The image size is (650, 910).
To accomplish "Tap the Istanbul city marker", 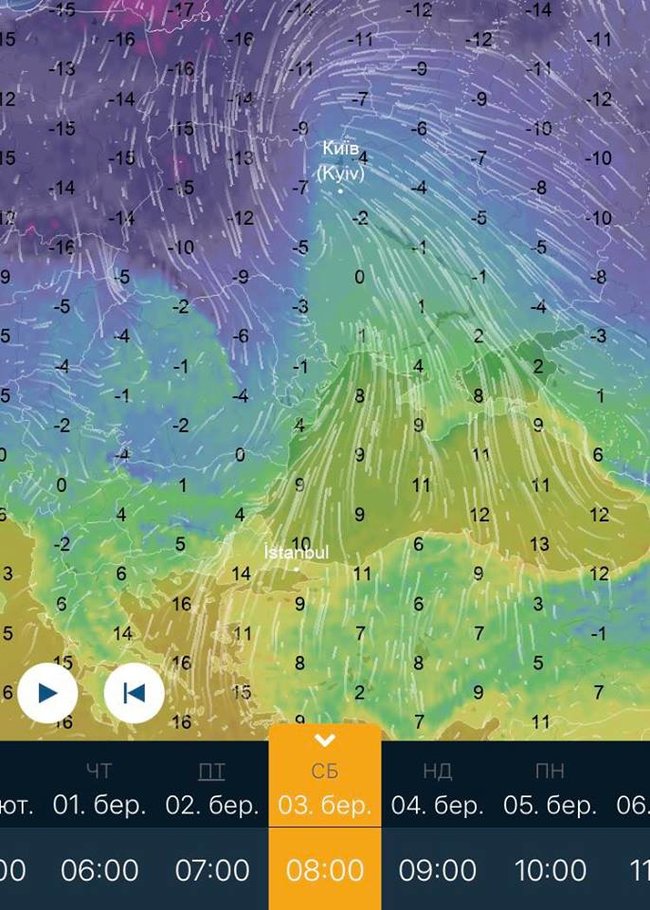I will click(296, 568).
